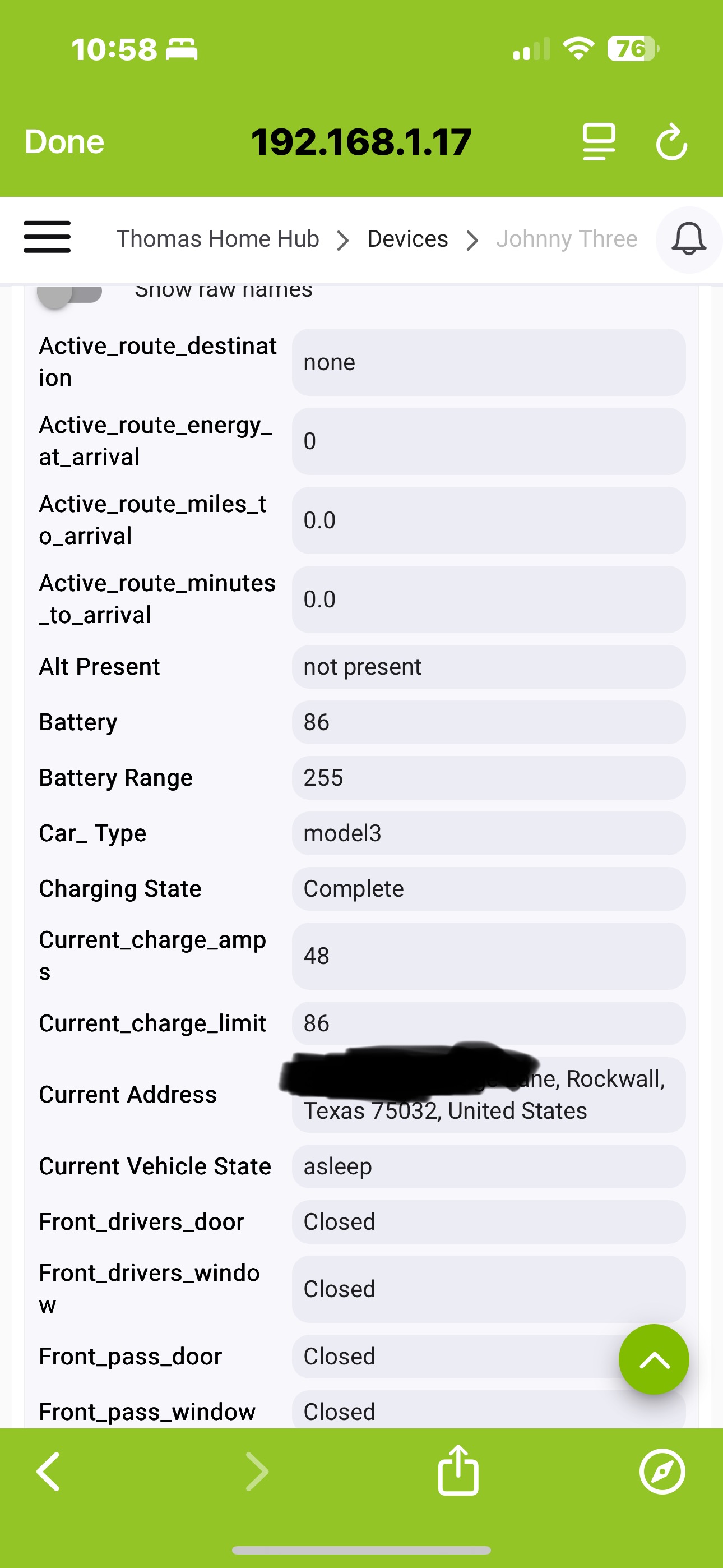Viewport: 723px width, 1568px height.
Task: Open the hamburger menu
Action: [47, 237]
